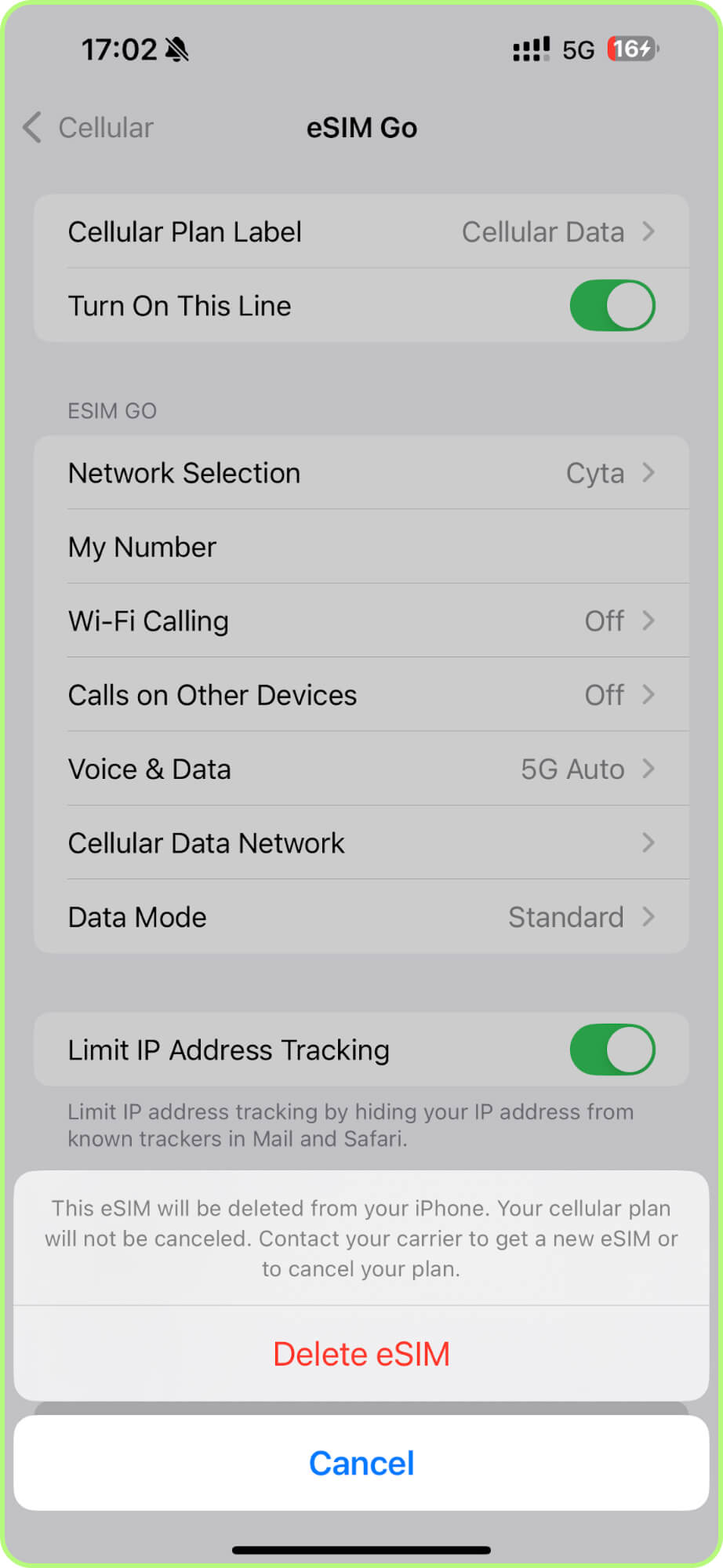Screen dimensions: 723x1568
Task: Disable Limit IP Address Tracking
Action: 612,1050
